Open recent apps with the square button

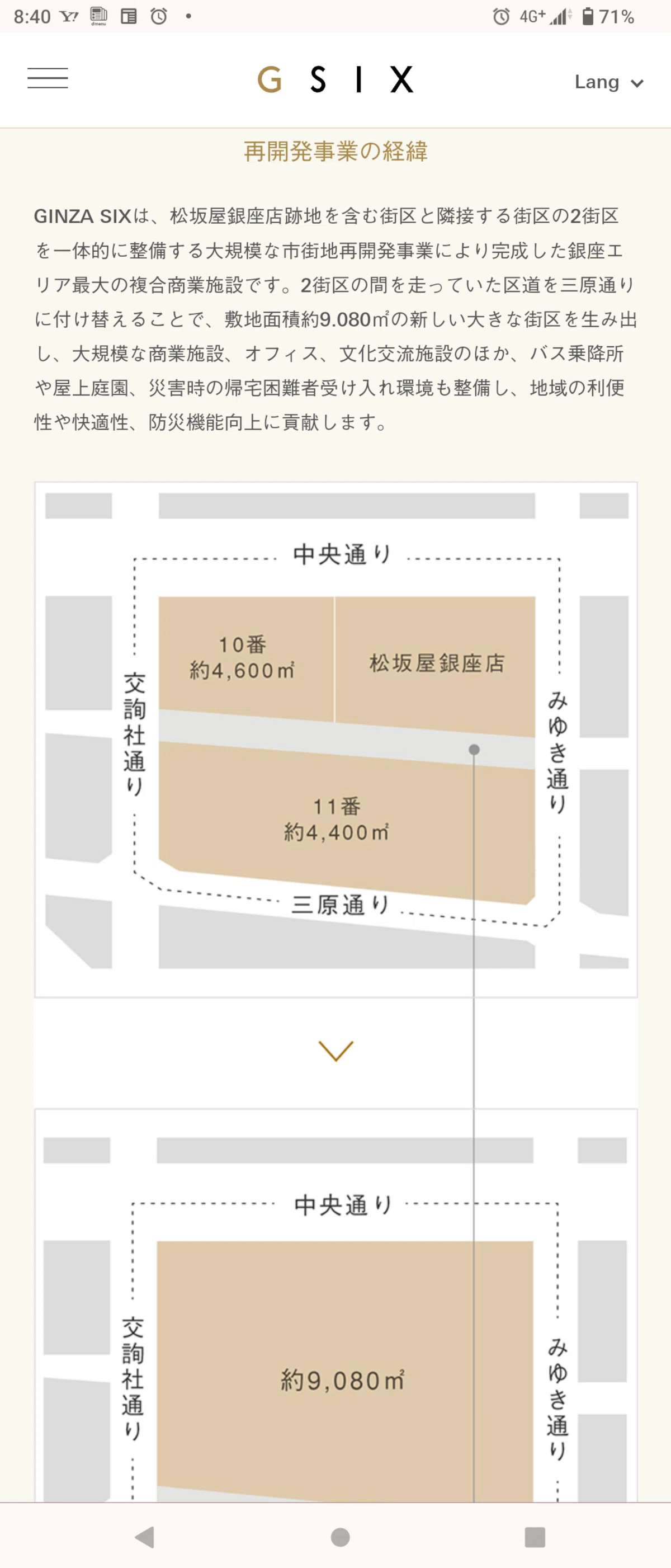click(535, 1537)
